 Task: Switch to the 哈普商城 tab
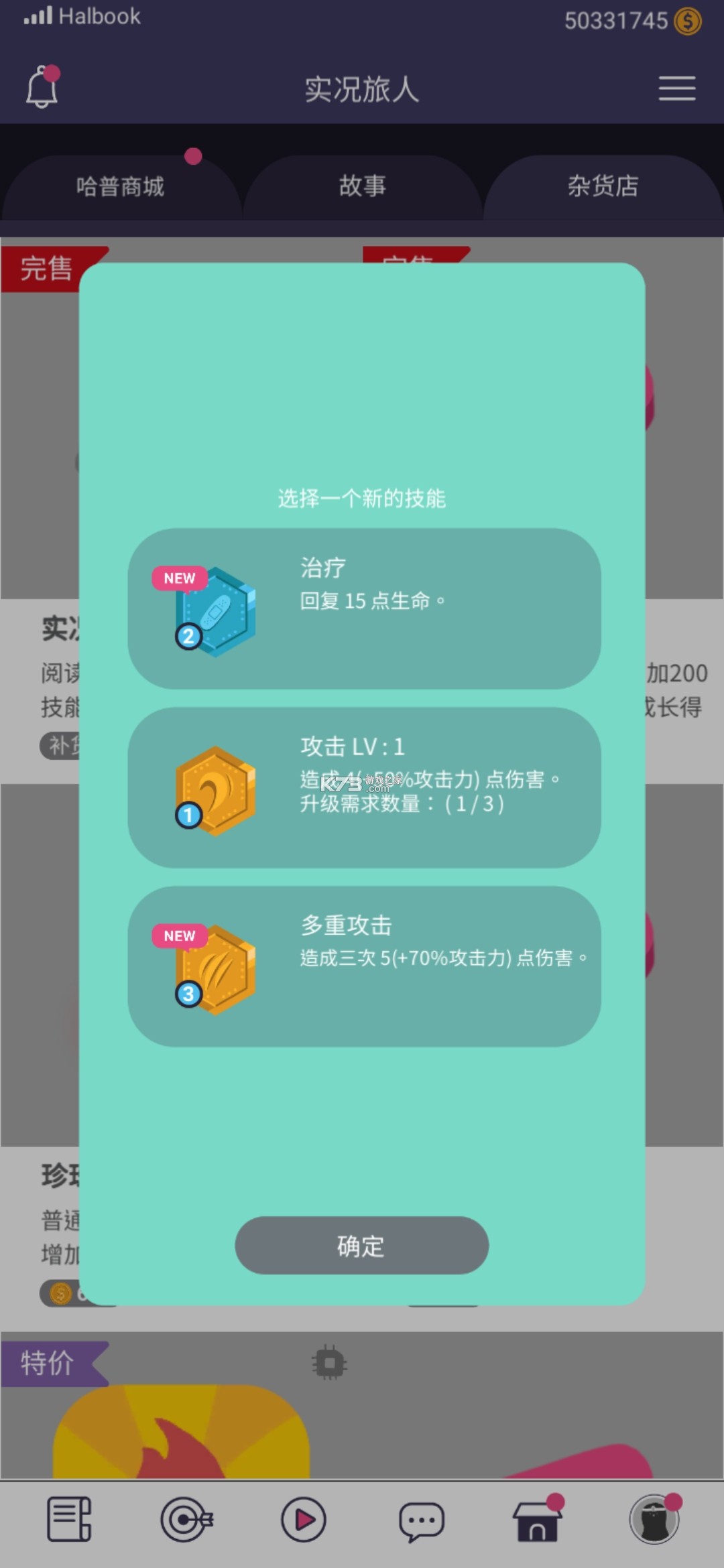coord(121,186)
